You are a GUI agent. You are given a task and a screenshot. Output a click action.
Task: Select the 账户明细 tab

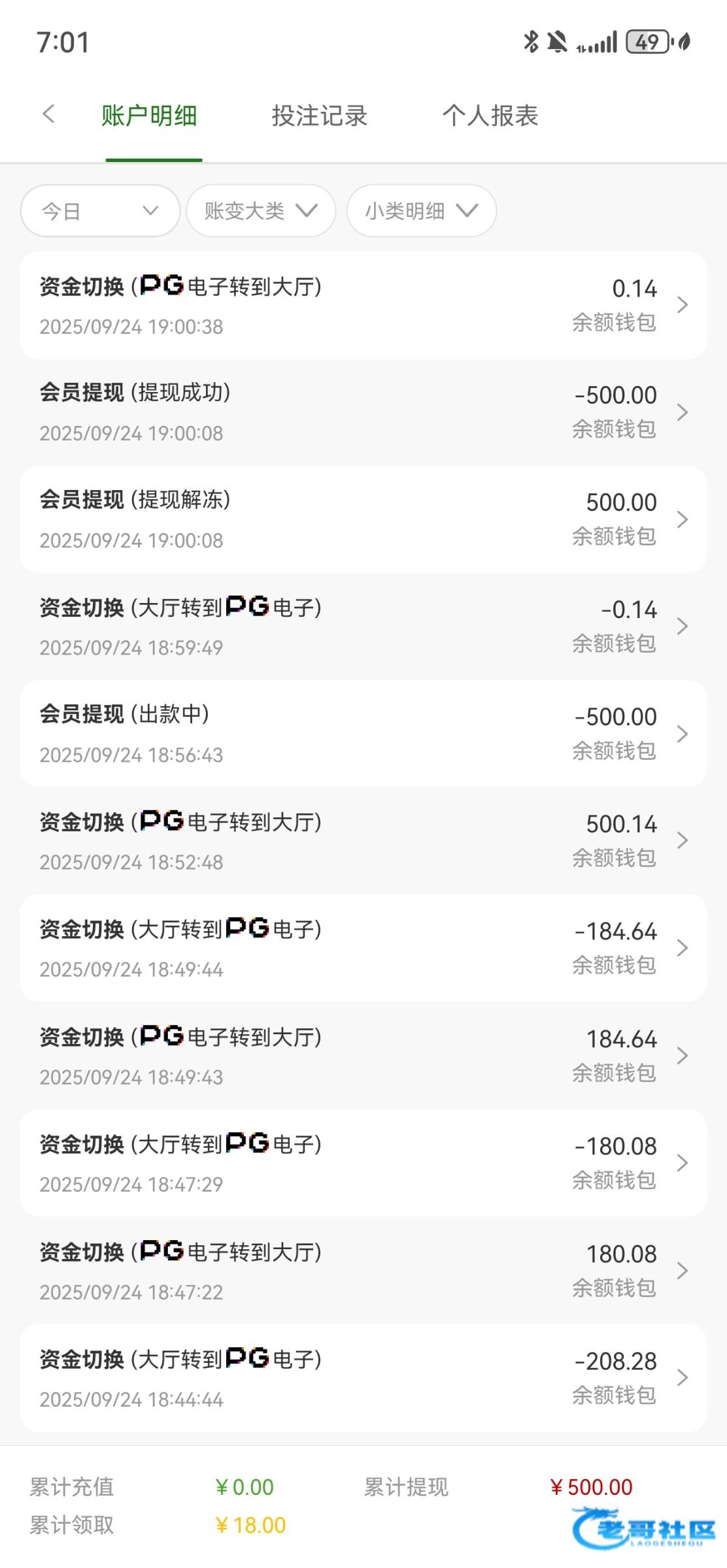149,116
